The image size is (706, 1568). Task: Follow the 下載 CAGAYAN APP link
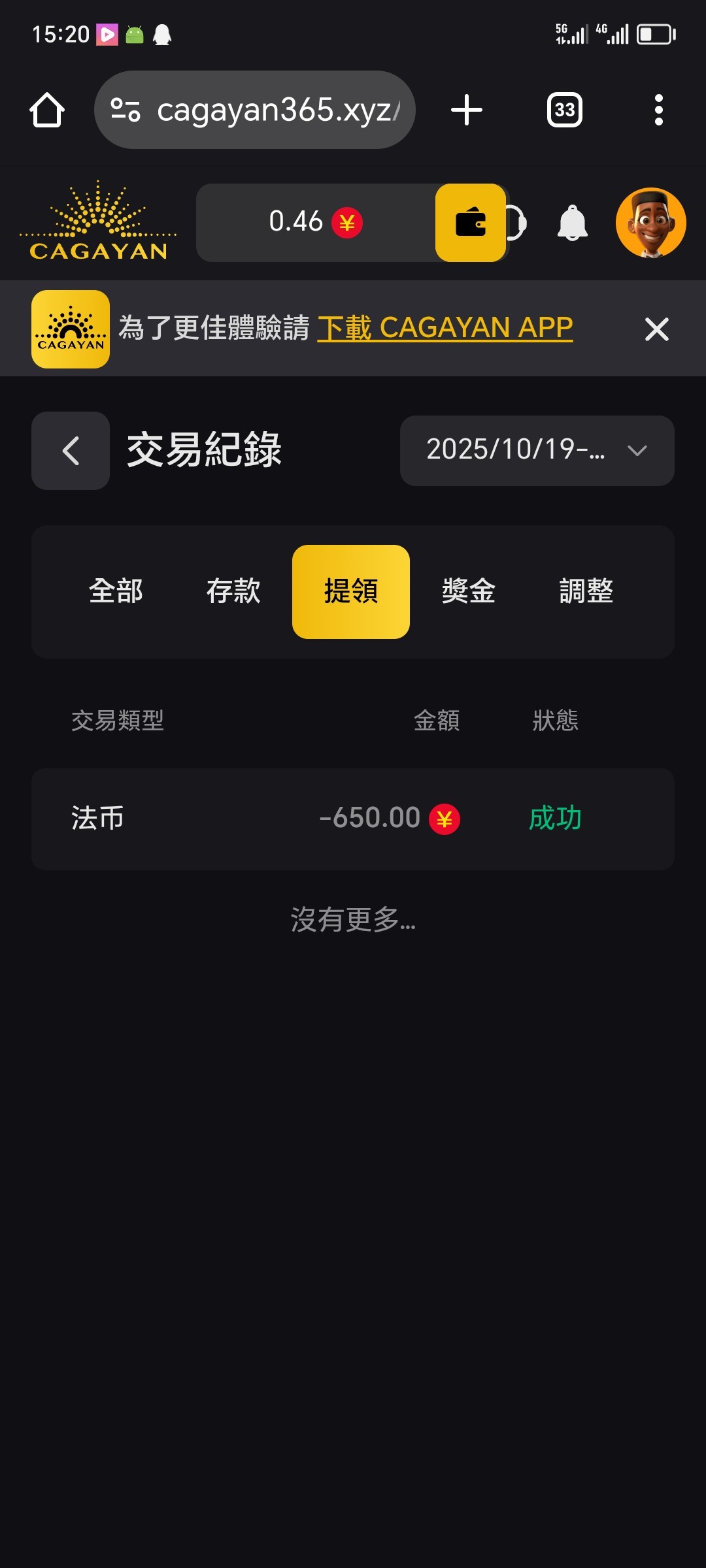(x=445, y=328)
